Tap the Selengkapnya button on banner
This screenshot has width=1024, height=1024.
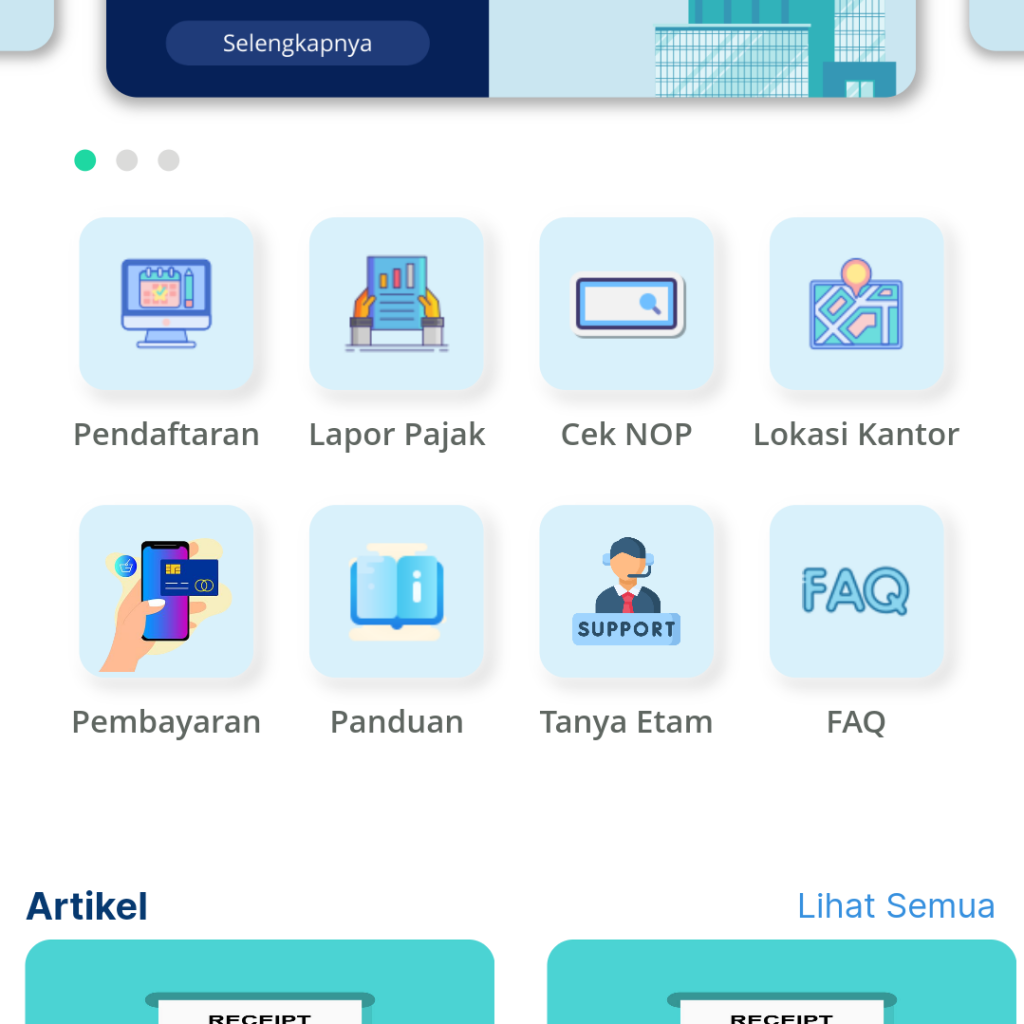tap(297, 44)
